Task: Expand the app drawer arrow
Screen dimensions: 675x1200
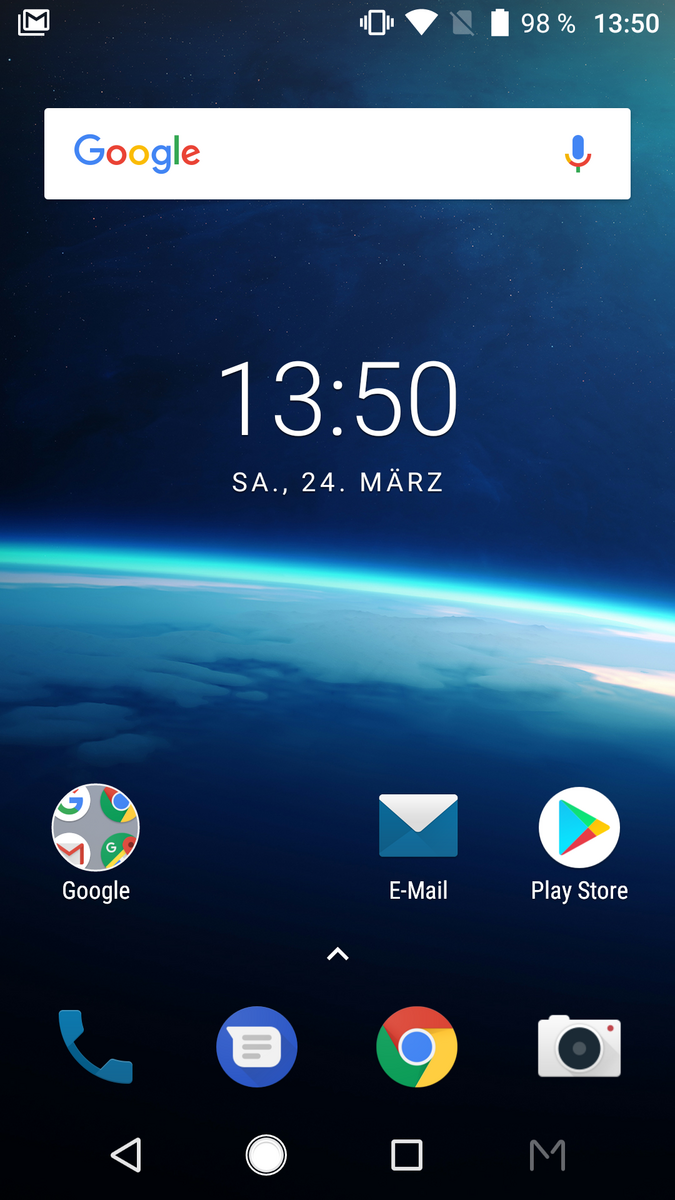Action: pyautogui.click(x=337, y=955)
